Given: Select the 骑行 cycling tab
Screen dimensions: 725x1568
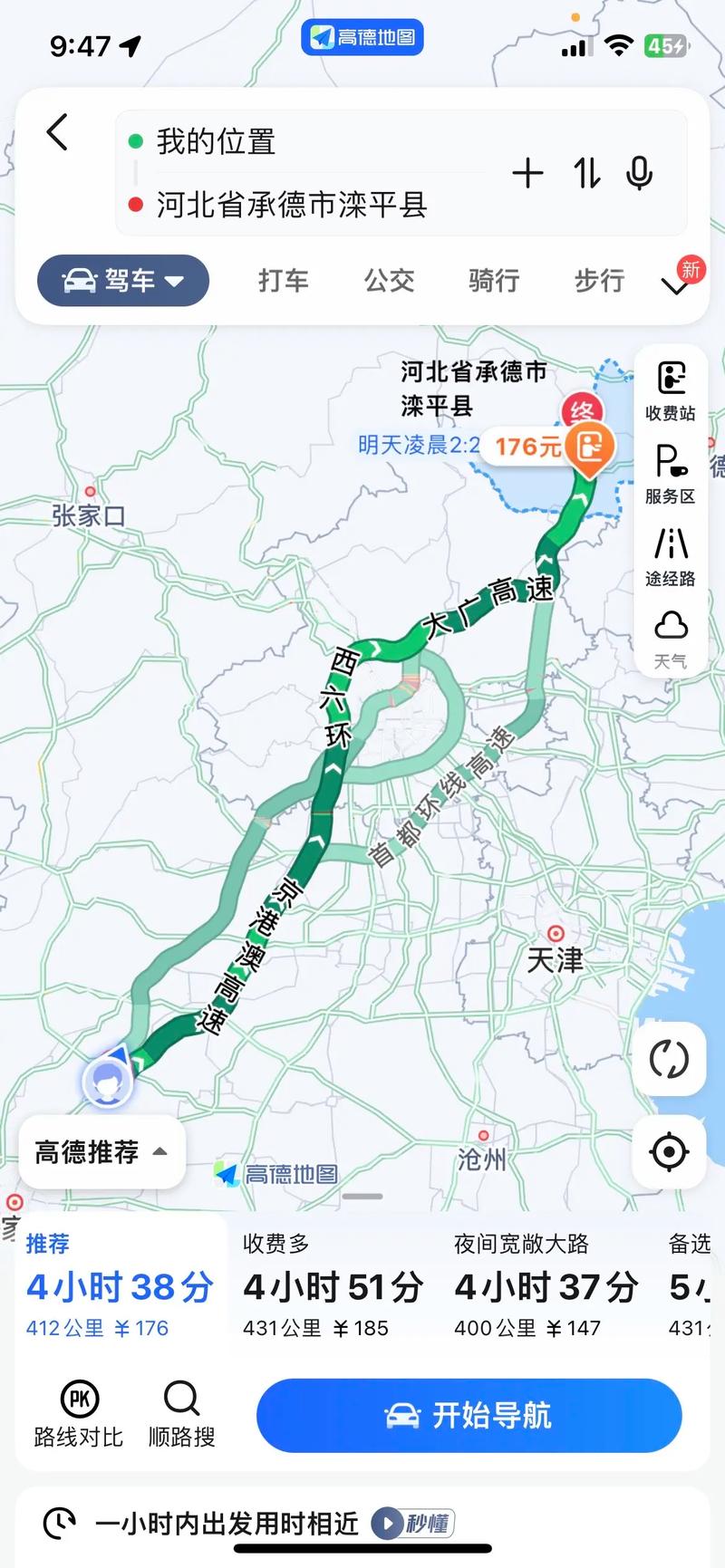Looking at the screenshot, I should [x=494, y=281].
